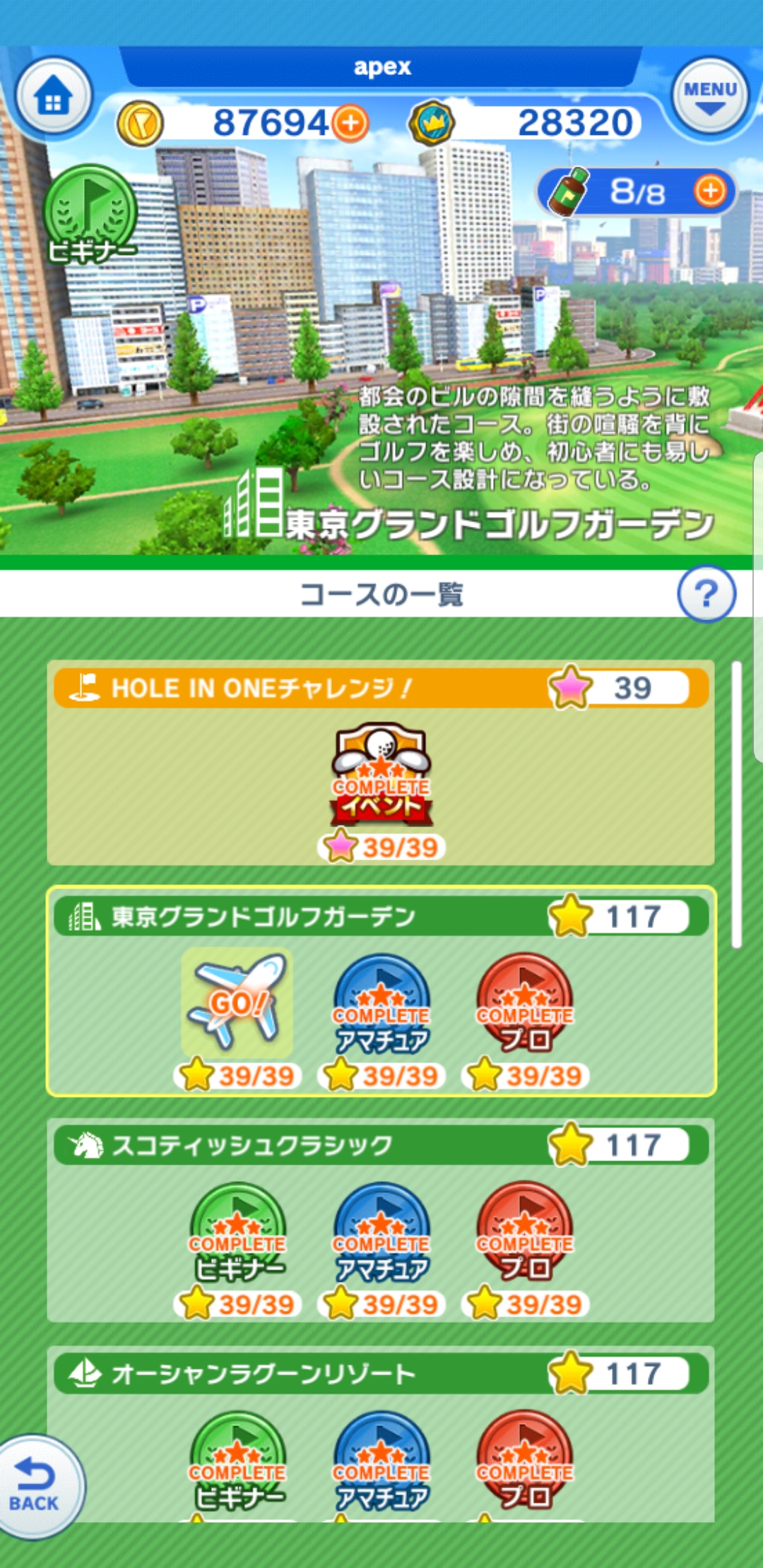
Task: Tap the BACK button
Action: click(37, 1486)
